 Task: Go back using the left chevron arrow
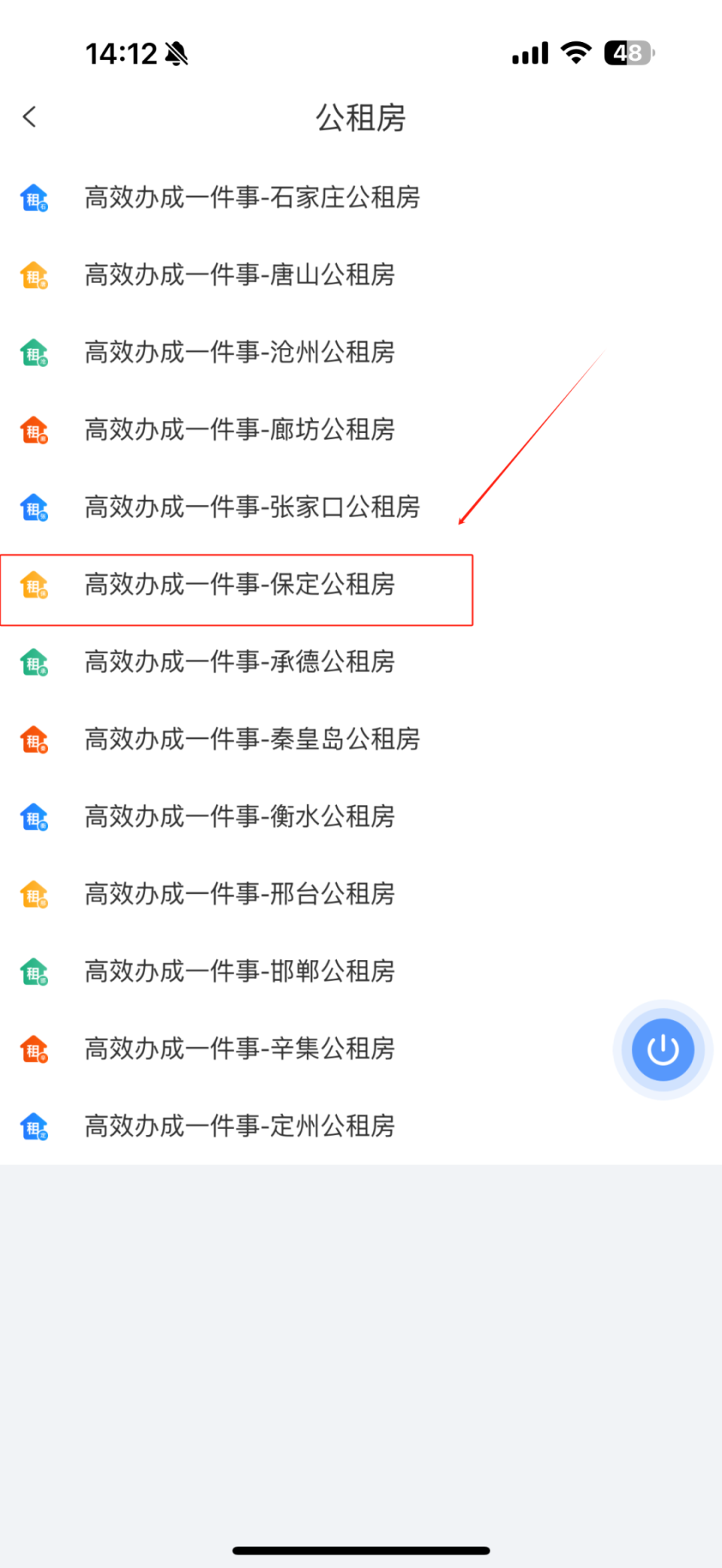pos(29,117)
